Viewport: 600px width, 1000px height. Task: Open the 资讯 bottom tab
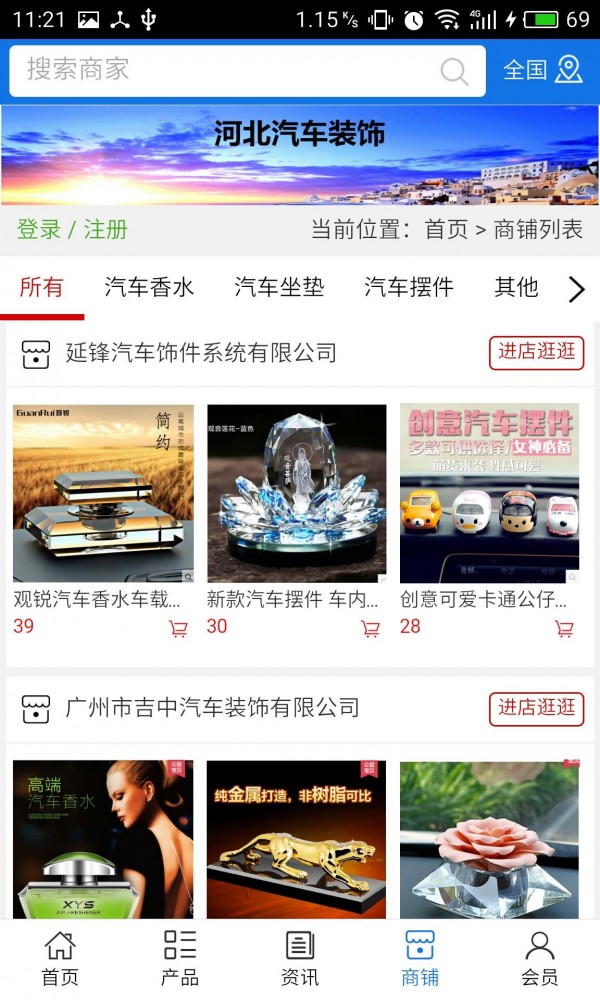coord(300,958)
